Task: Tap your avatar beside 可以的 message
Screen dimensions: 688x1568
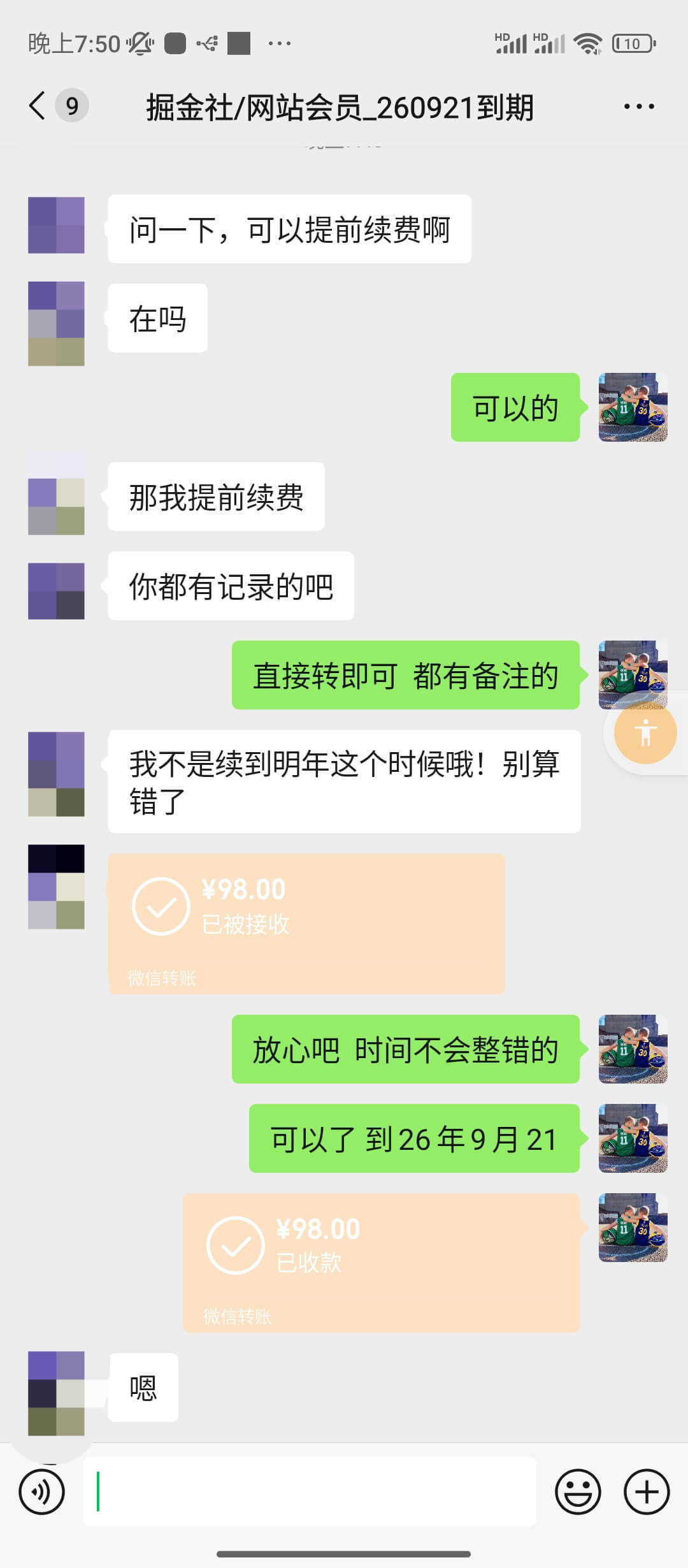Action: pos(632,409)
